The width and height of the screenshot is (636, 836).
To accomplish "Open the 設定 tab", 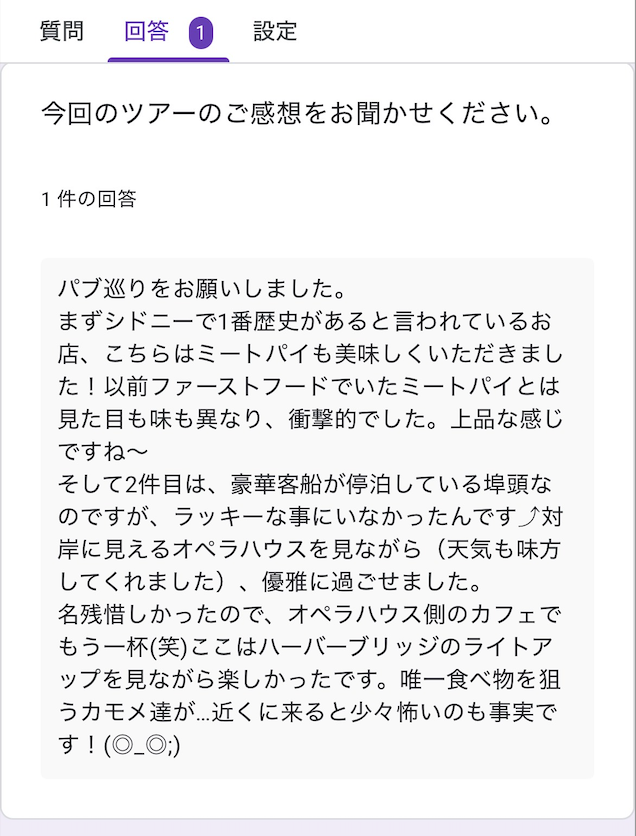I will point(275,32).
